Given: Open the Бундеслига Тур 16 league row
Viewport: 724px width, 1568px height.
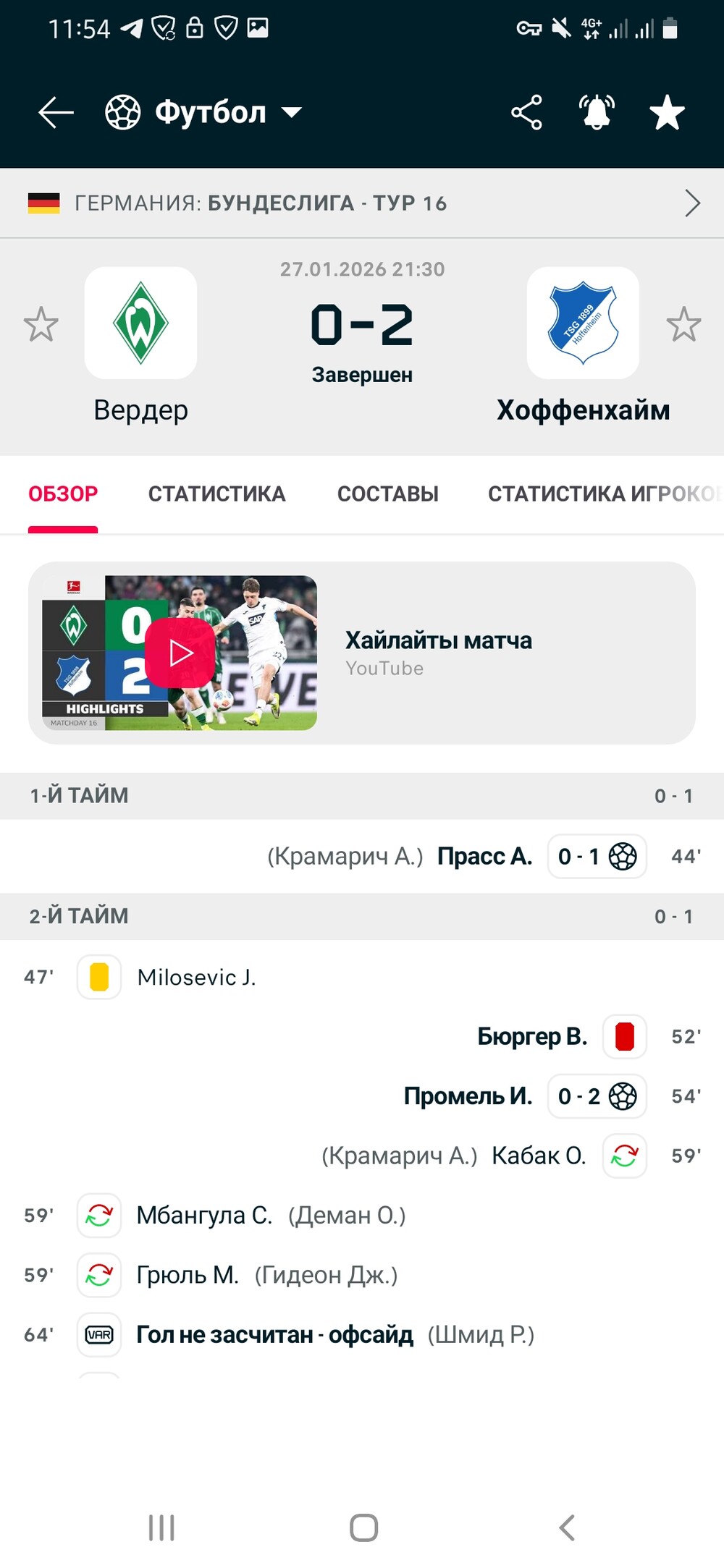Looking at the screenshot, I should (362, 203).
